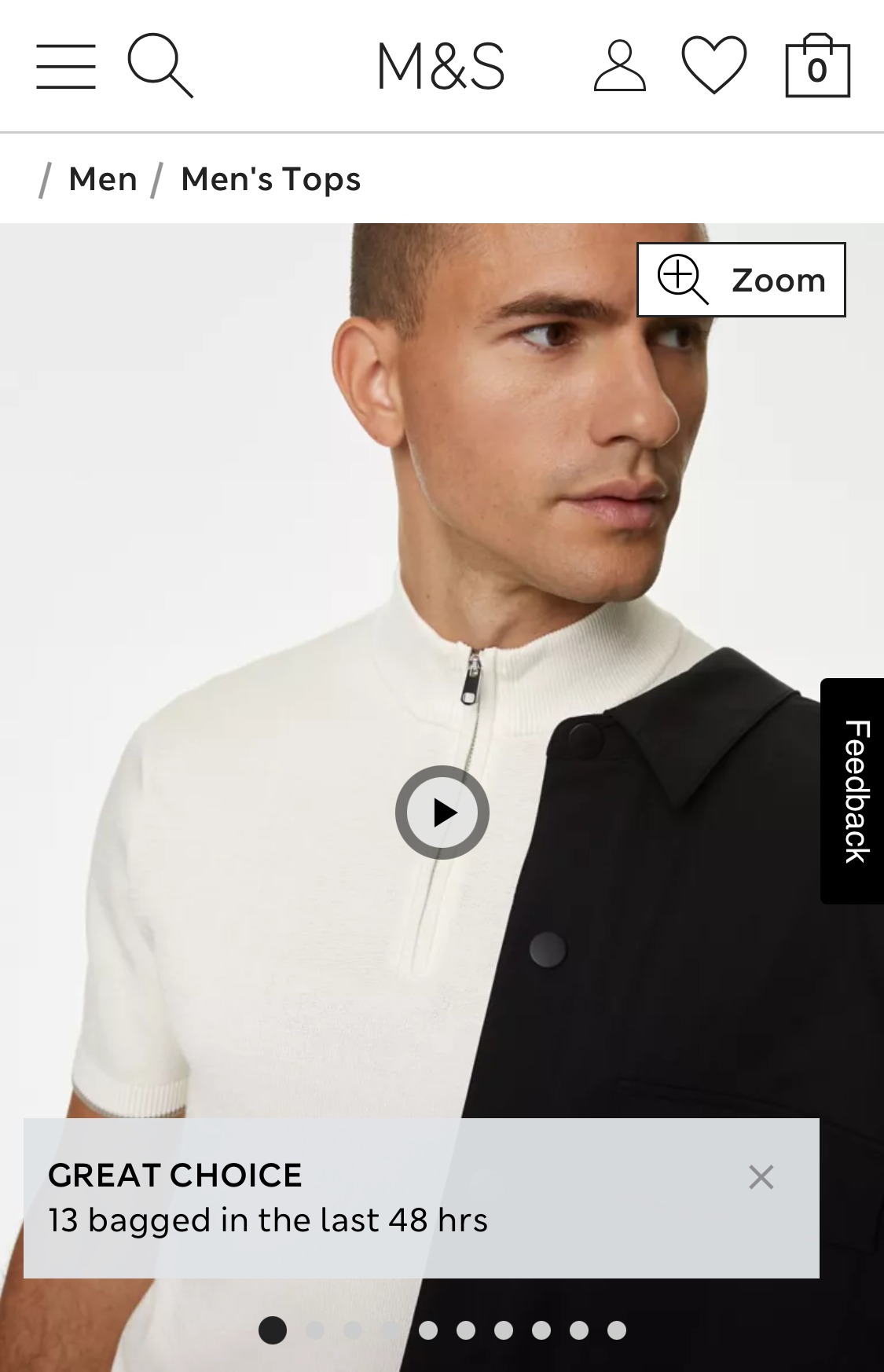Screen dimensions: 884x1372
Task: Open the shopping bag showing 0 items
Action: (x=816, y=67)
